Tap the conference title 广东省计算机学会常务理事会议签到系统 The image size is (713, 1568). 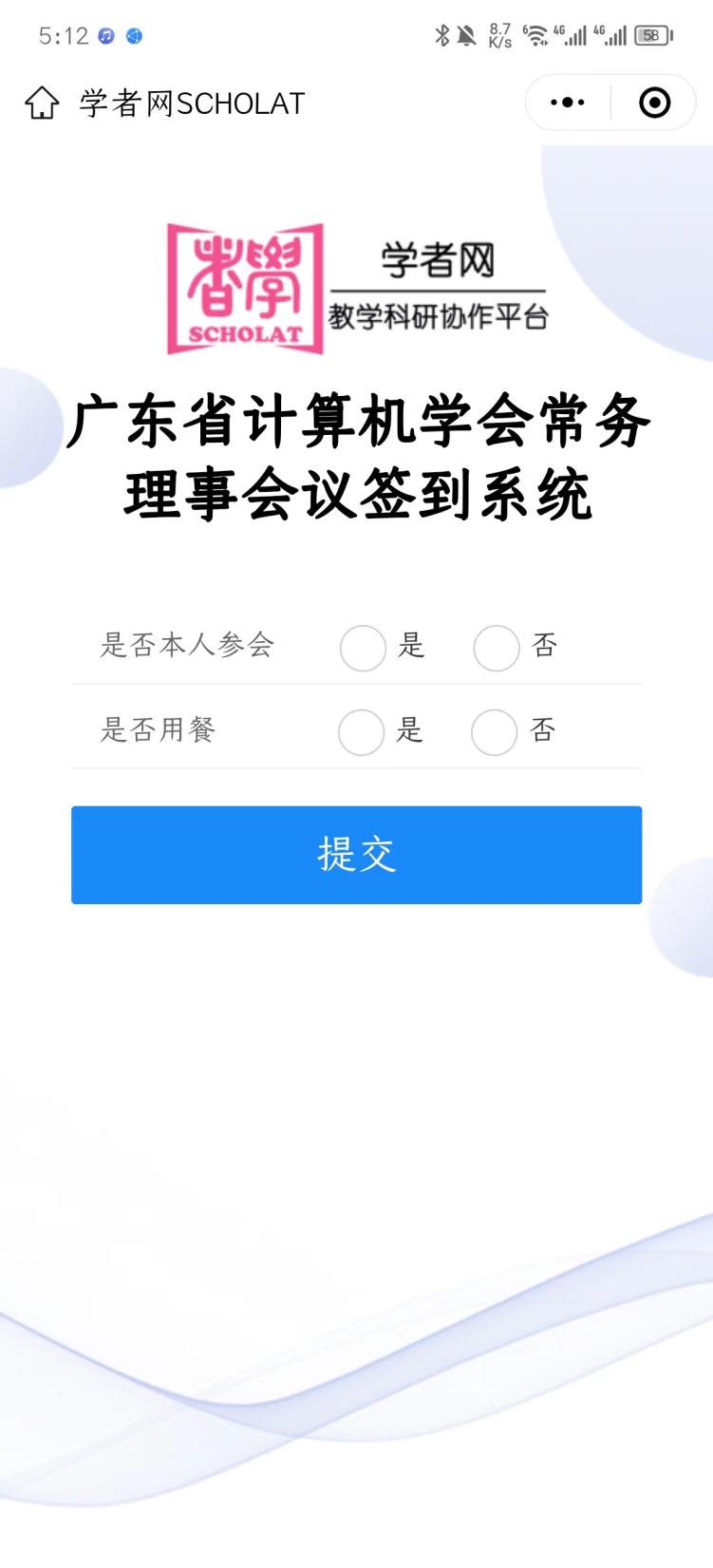(356, 456)
